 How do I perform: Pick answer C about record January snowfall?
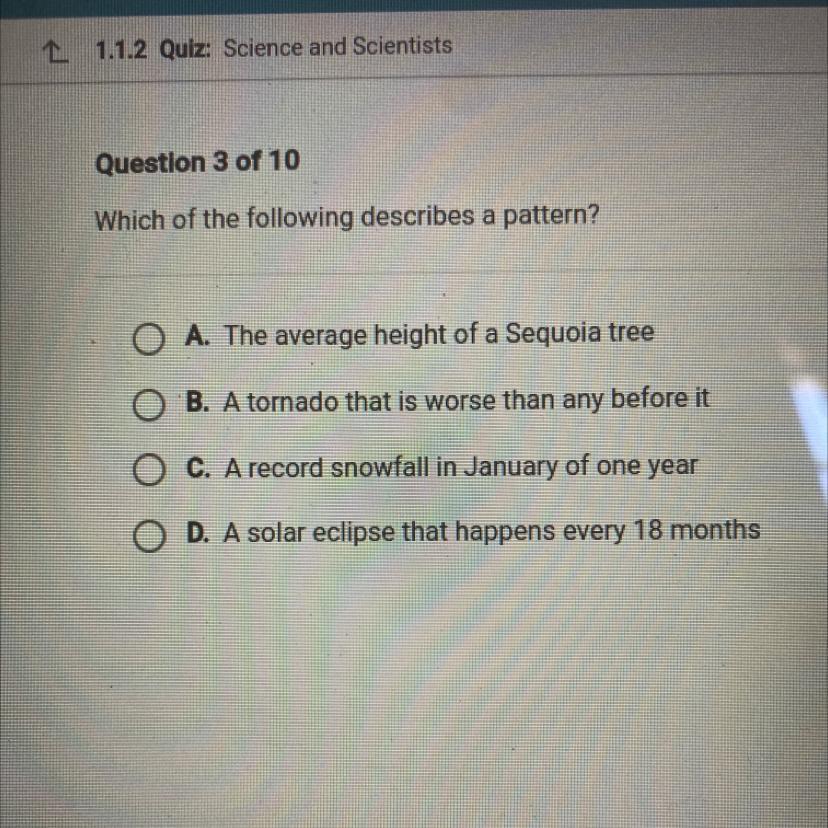147,470
